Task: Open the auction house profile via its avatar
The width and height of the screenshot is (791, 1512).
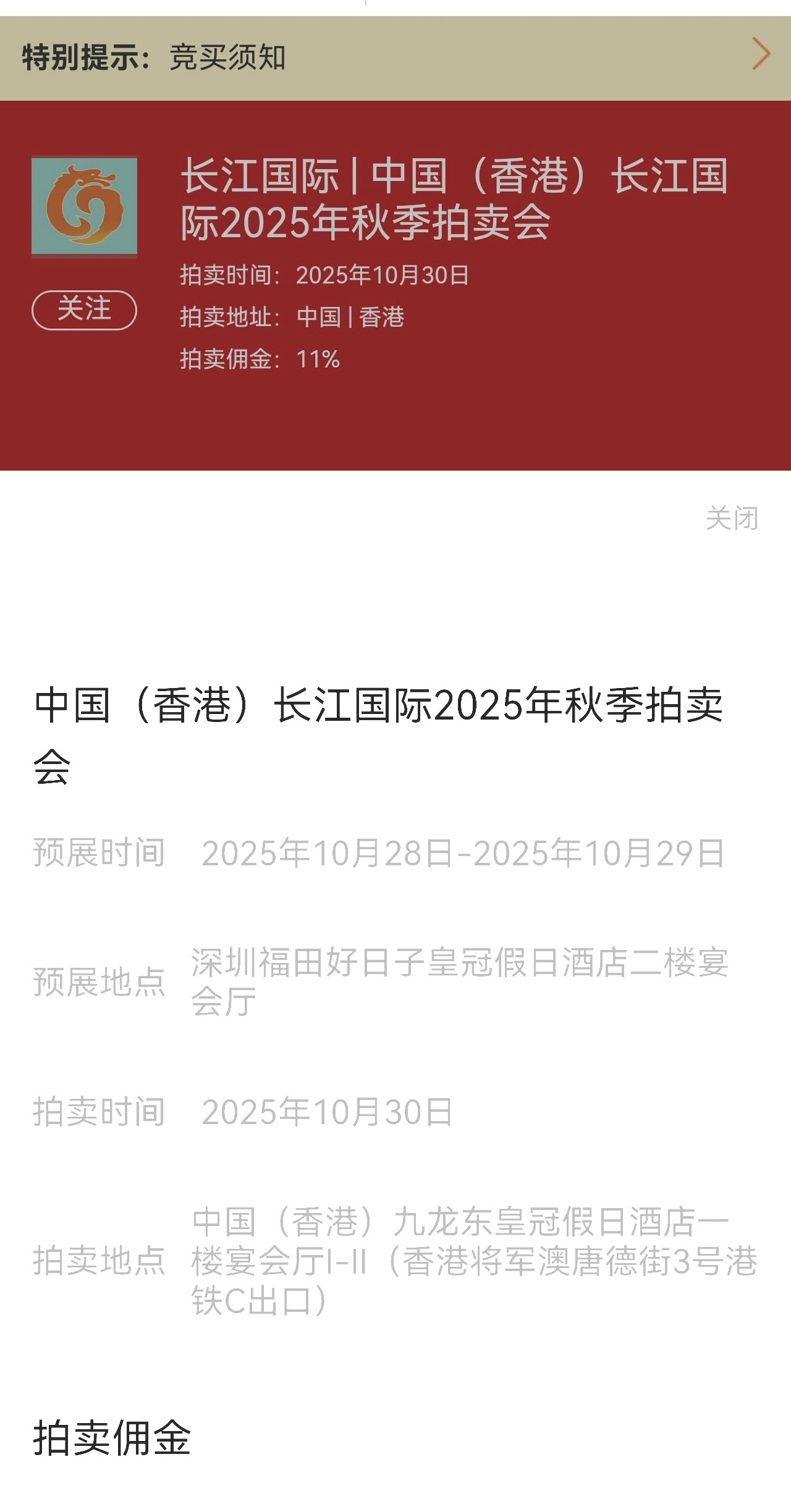Action: pos(85,206)
